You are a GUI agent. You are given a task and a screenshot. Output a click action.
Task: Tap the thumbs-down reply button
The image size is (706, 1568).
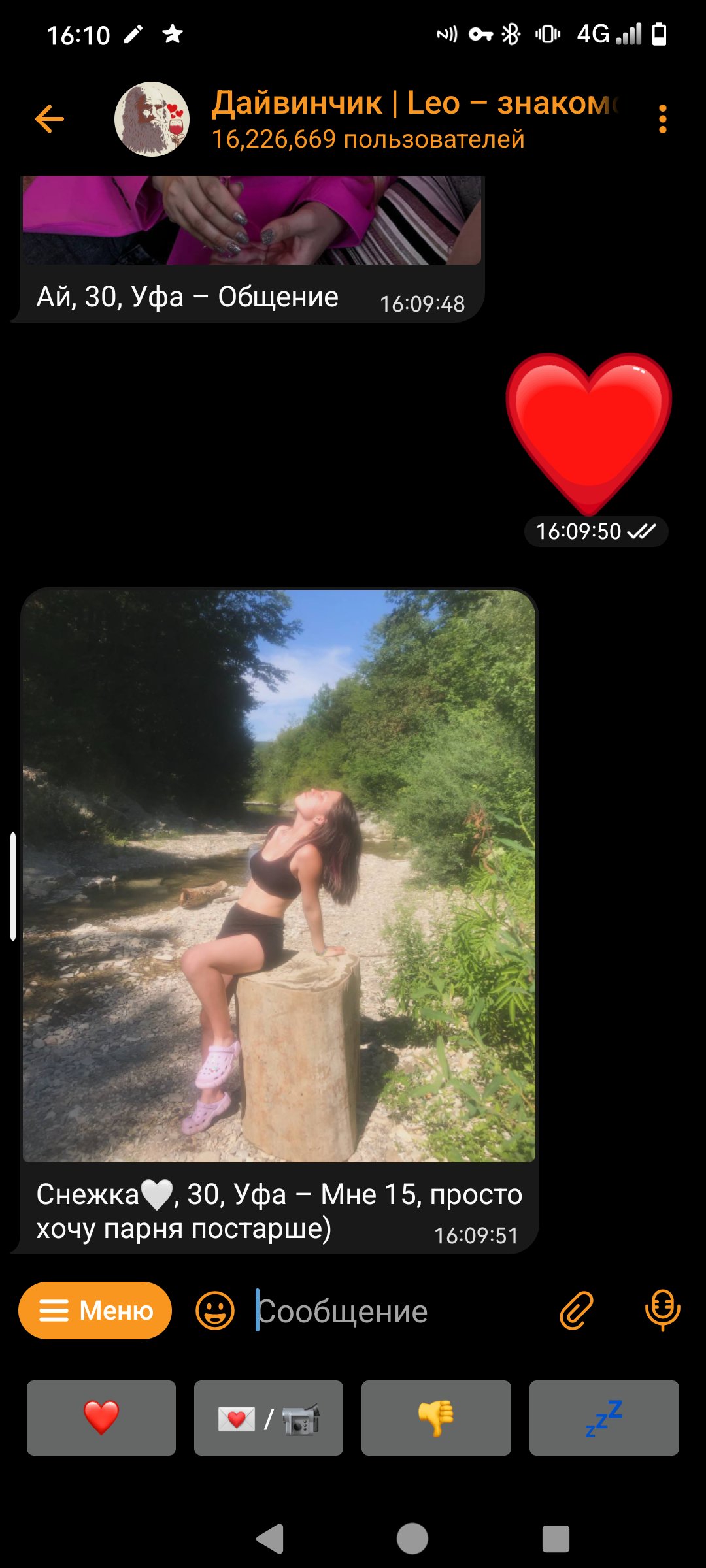coord(436,1418)
